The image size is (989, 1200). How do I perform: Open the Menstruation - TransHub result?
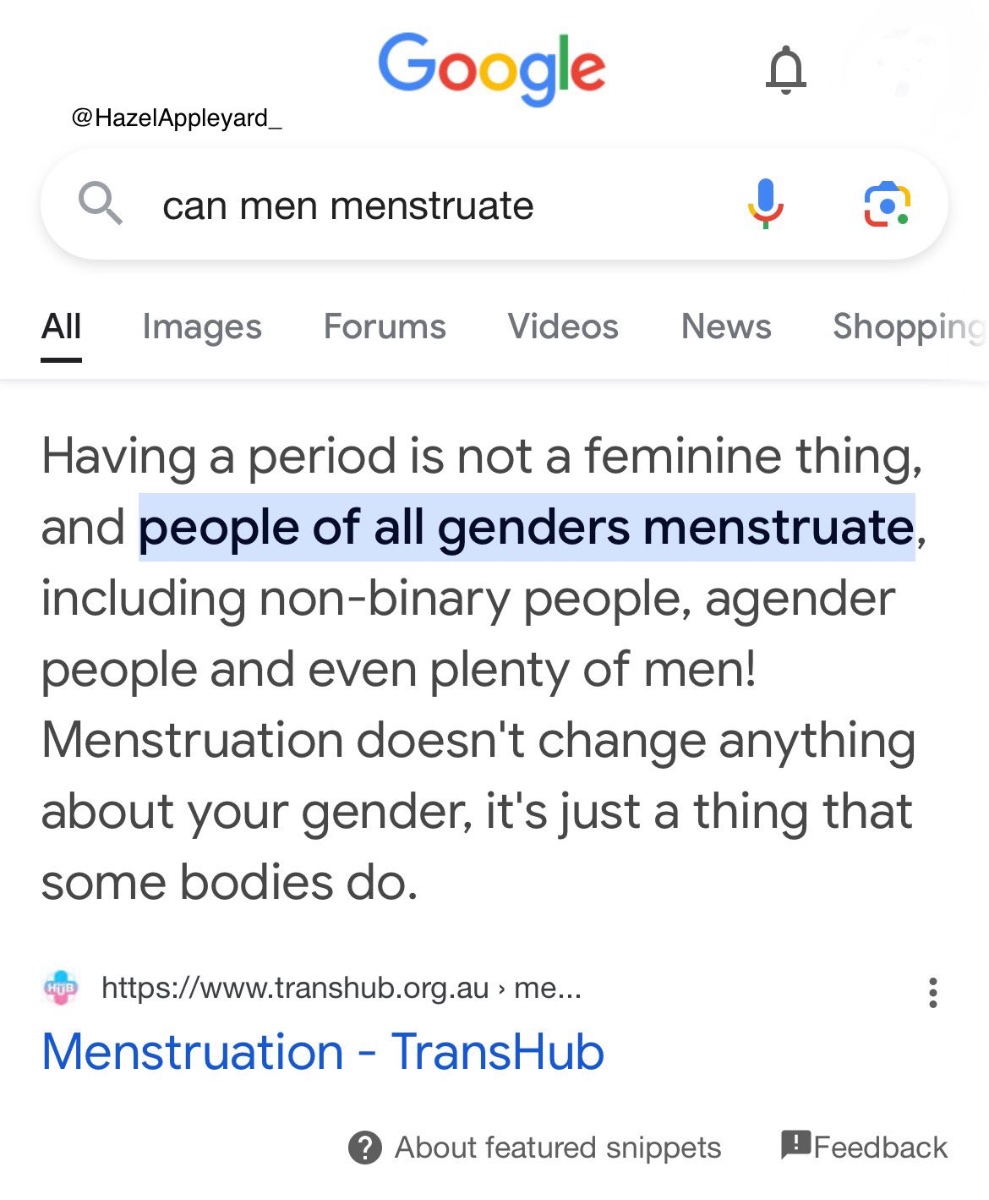point(323,1052)
